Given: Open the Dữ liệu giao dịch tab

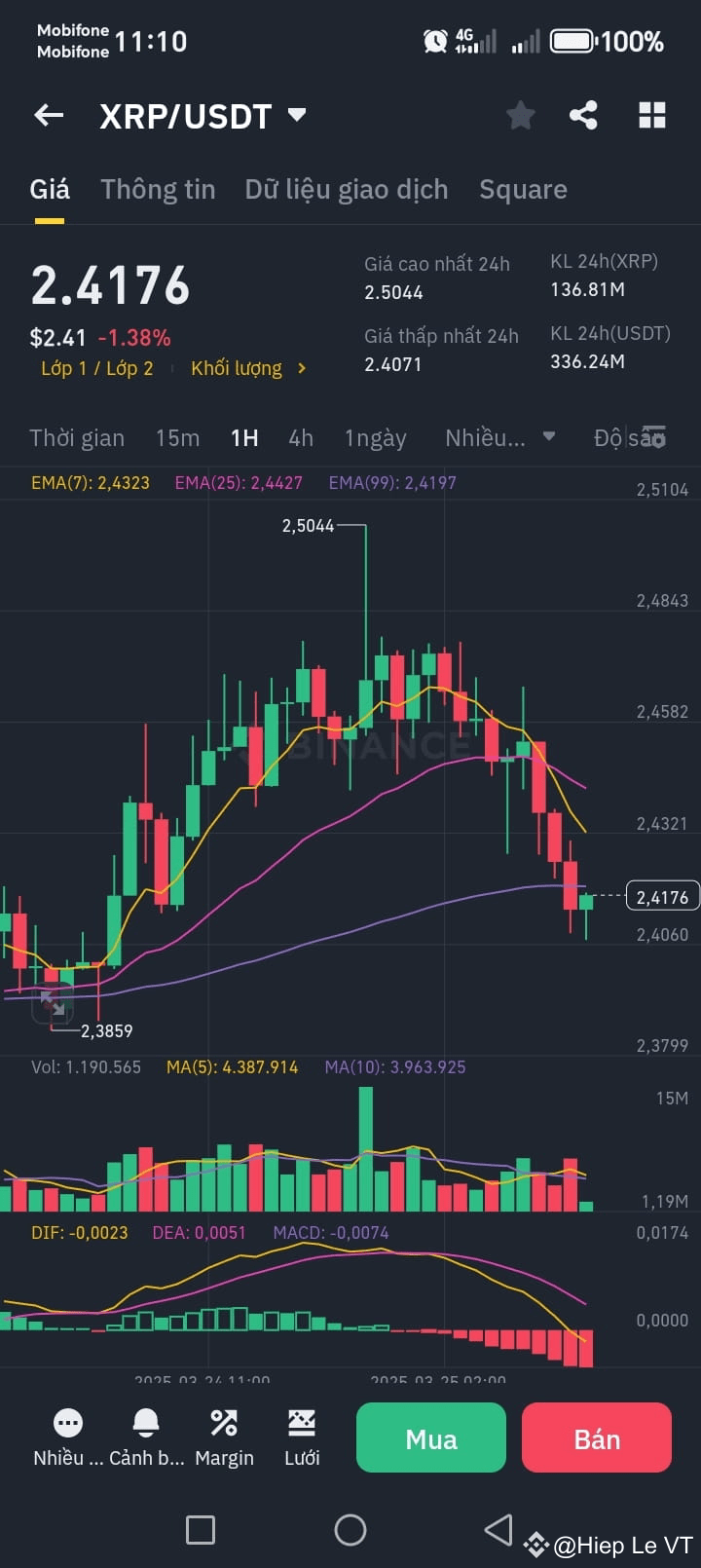Looking at the screenshot, I should (346, 189).
